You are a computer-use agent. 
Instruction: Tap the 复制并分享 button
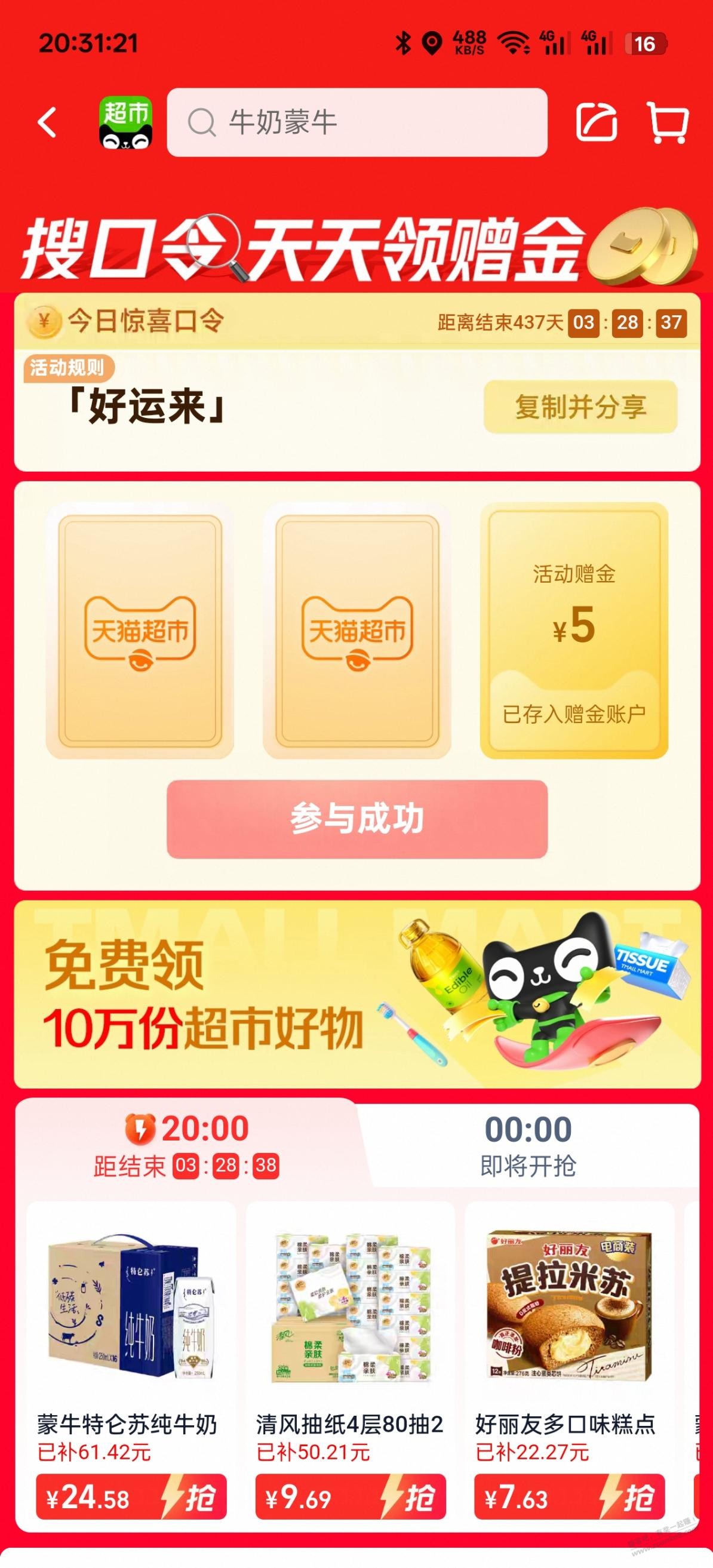[x=580, y=407]
